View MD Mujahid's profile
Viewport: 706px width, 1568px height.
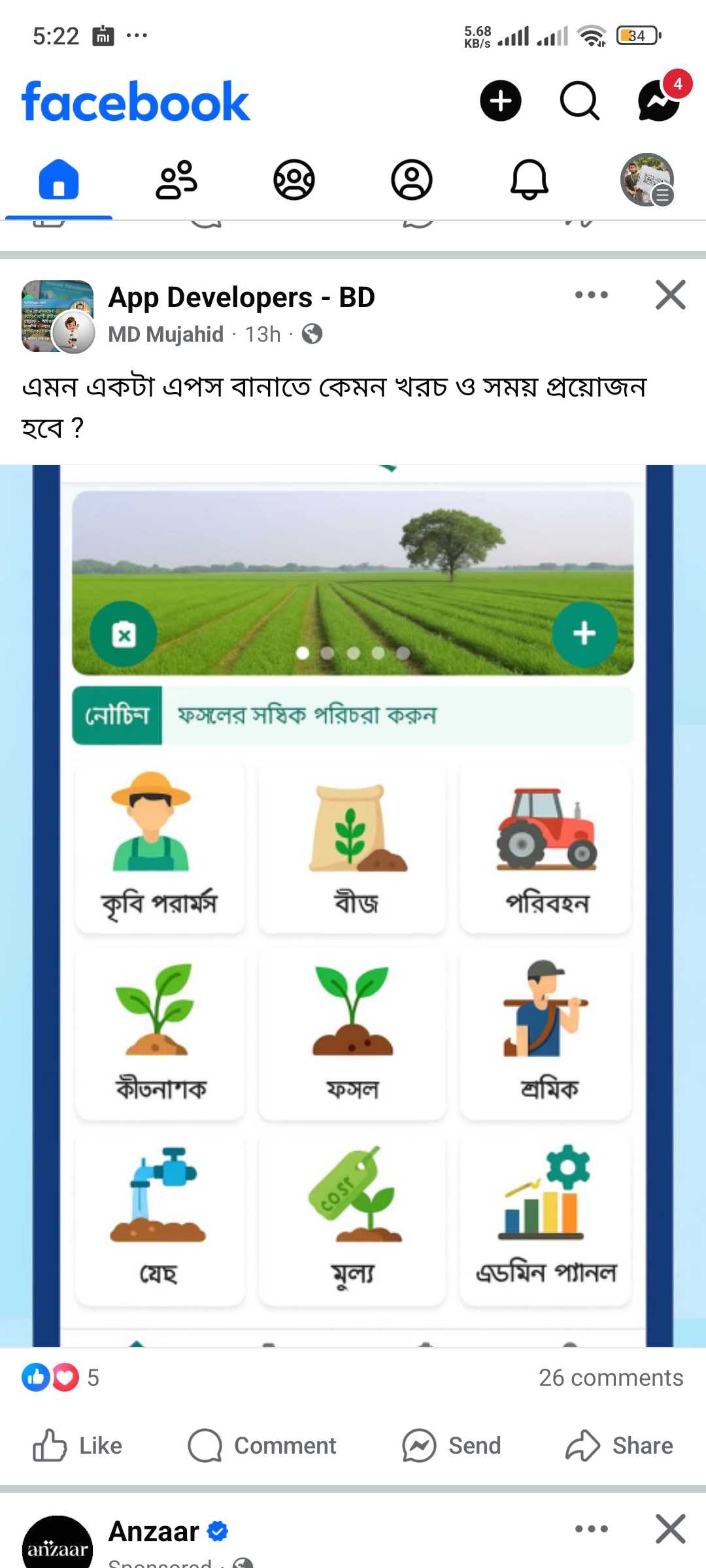coord(165,335)
